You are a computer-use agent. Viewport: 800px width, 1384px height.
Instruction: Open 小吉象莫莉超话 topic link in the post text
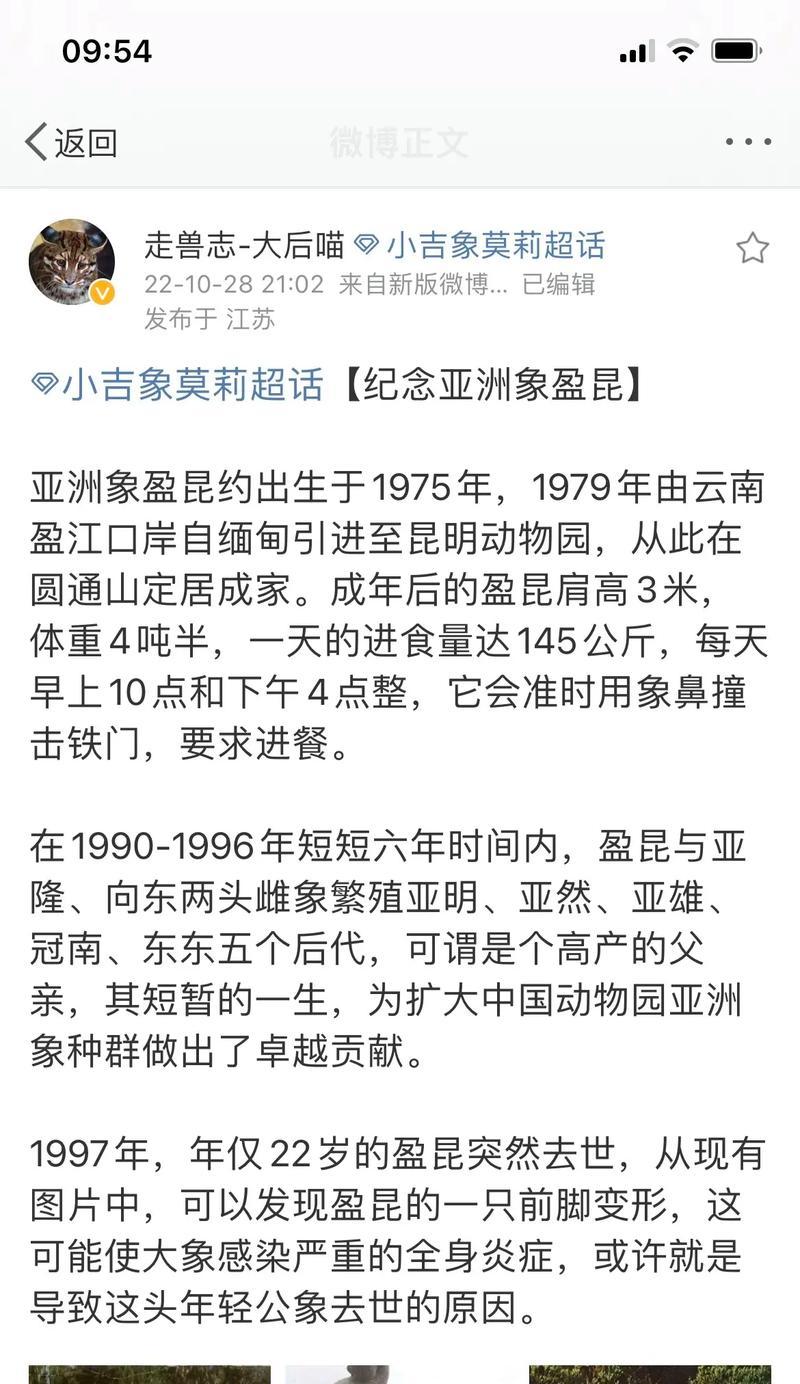[x=192, y=384]
